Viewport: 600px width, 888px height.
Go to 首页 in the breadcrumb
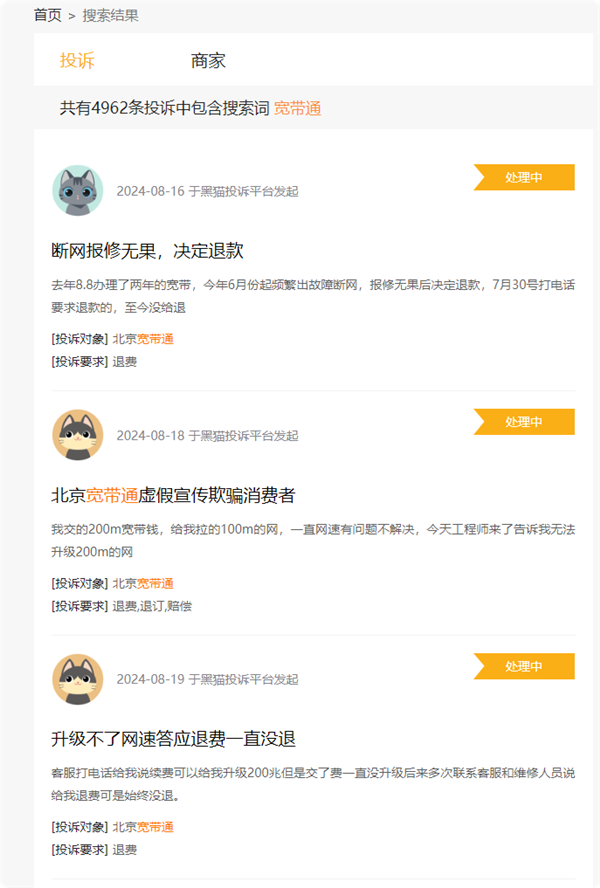tap(47, 15)
